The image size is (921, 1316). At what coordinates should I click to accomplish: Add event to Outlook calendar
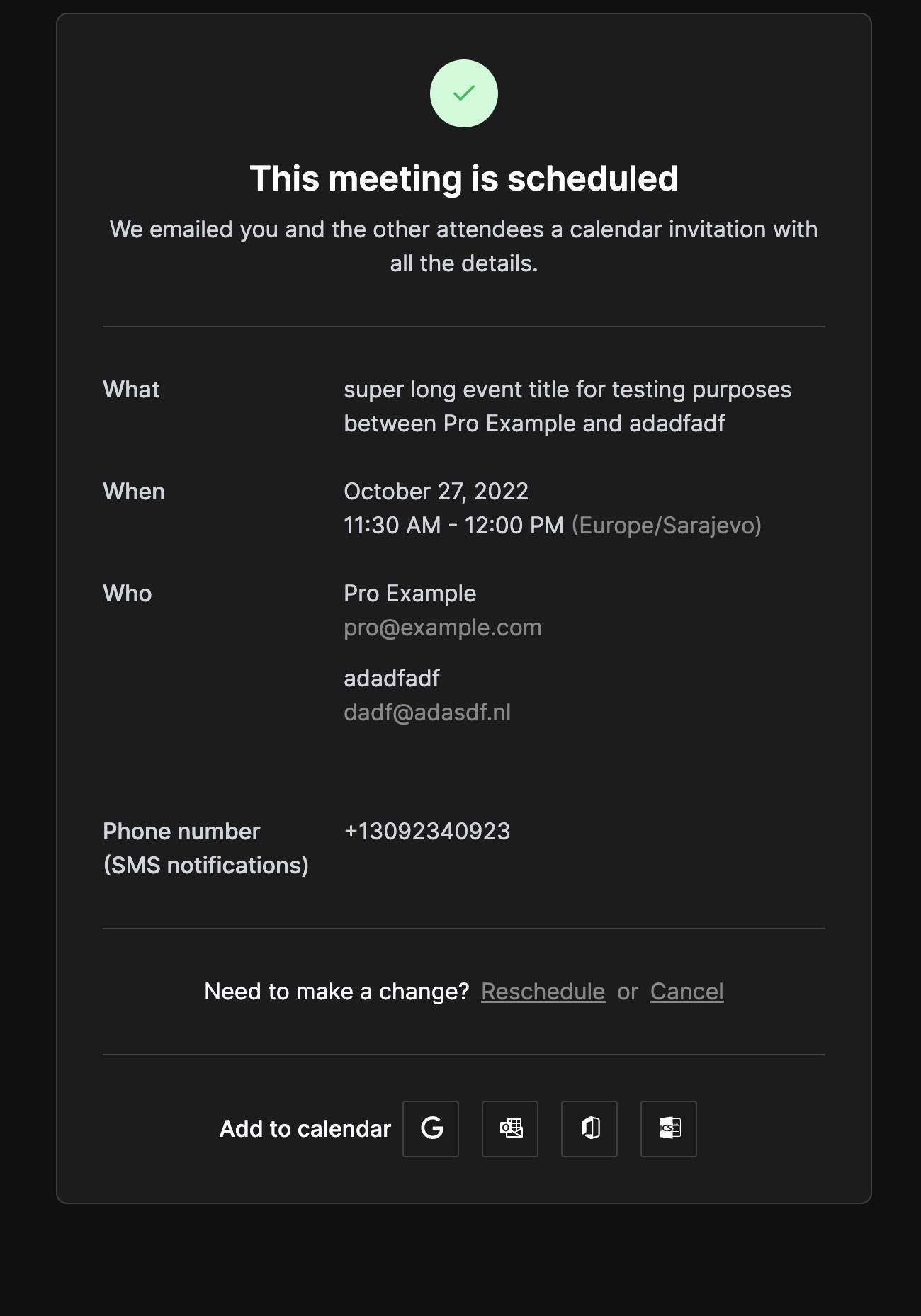coord(510,1129)
